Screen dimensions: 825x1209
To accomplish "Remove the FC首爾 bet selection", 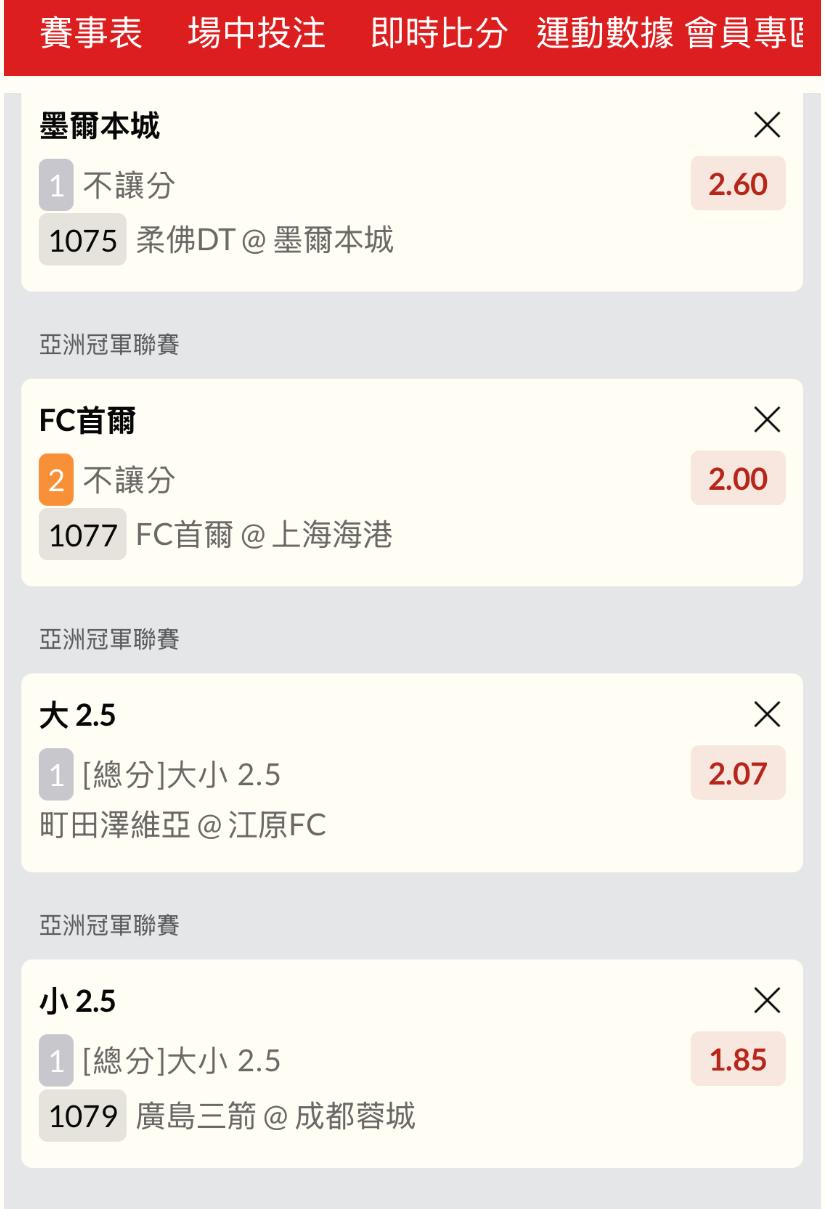I will 766,421.
